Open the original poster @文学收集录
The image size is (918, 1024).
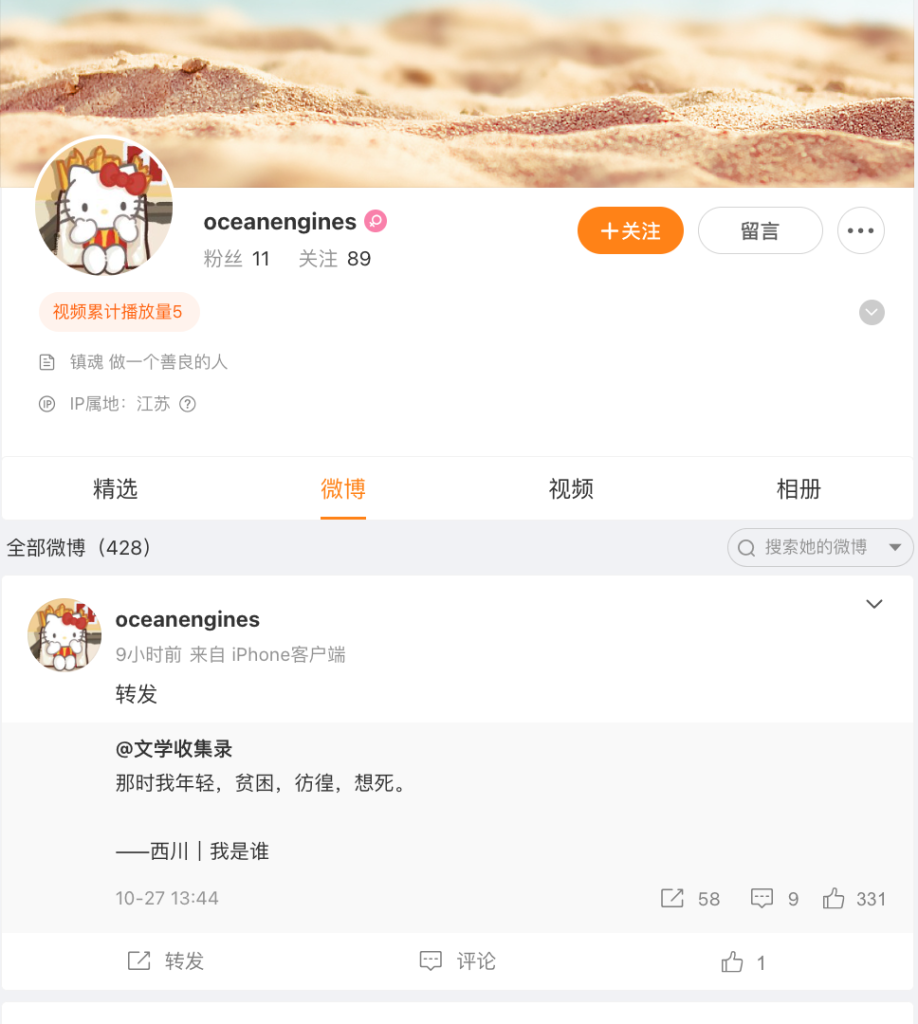pyautogui.click(x=174, y=749)
